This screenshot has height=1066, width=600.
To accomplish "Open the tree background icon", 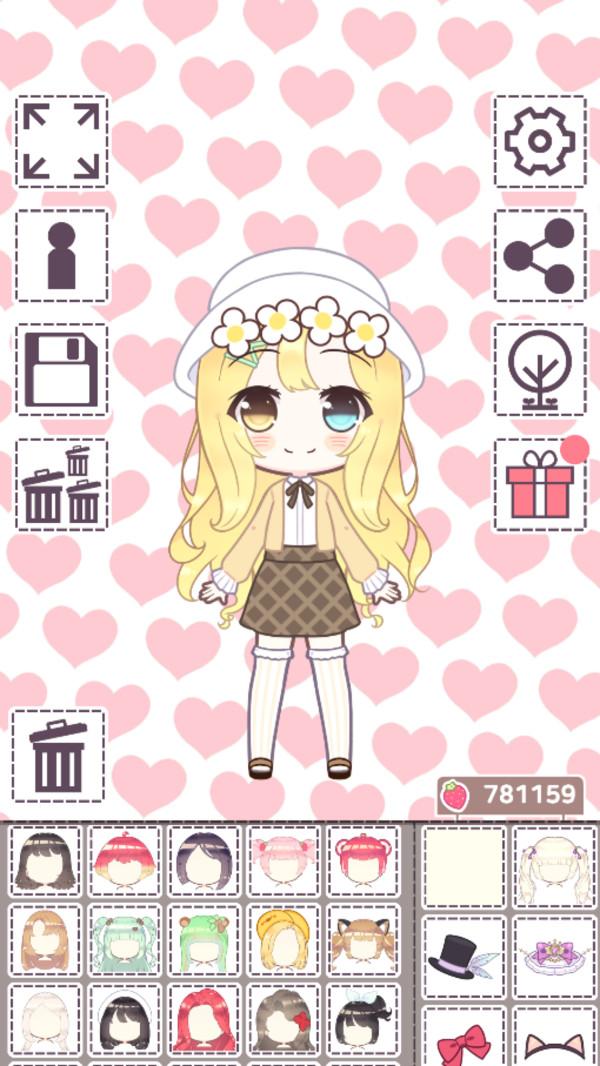I will (539, 370).
